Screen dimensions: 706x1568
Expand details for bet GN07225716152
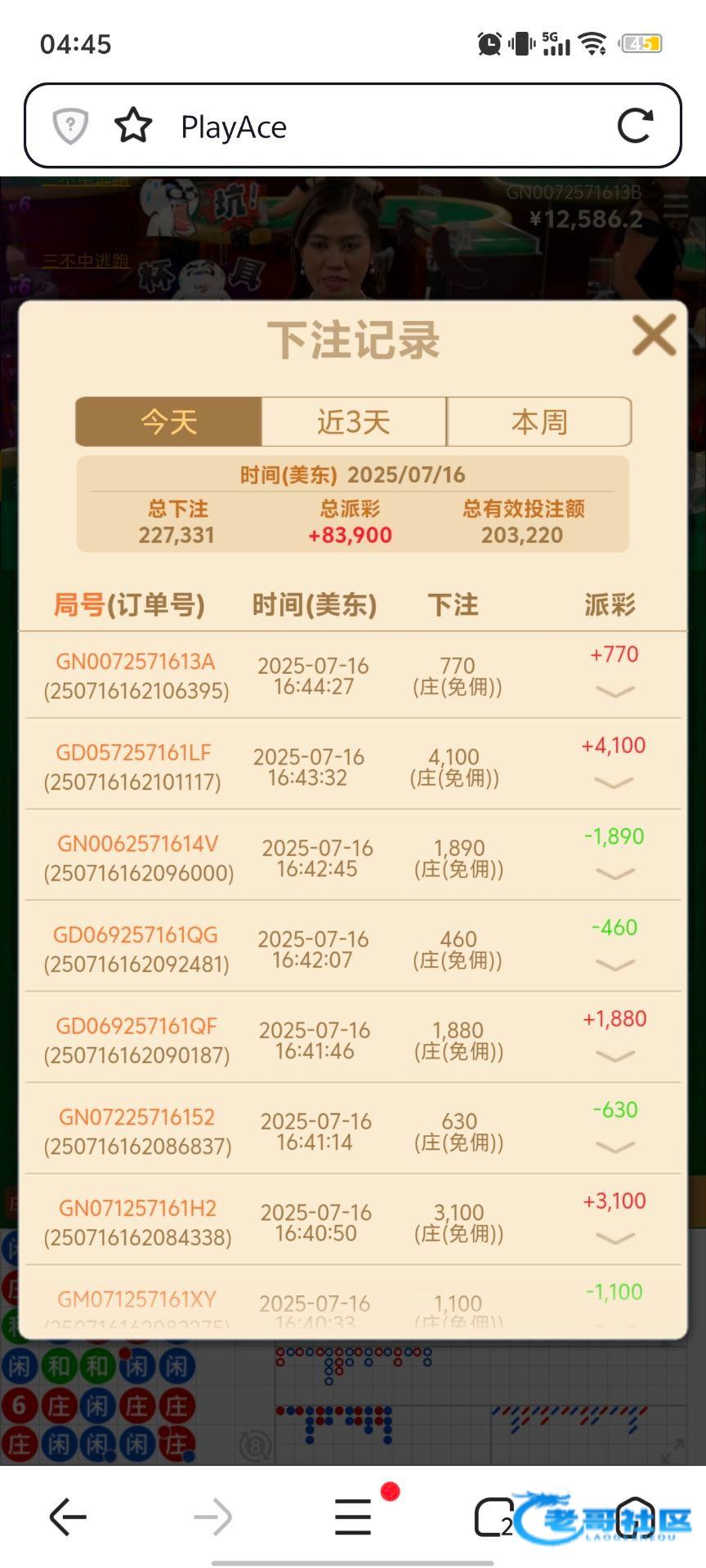point(614,1147)
